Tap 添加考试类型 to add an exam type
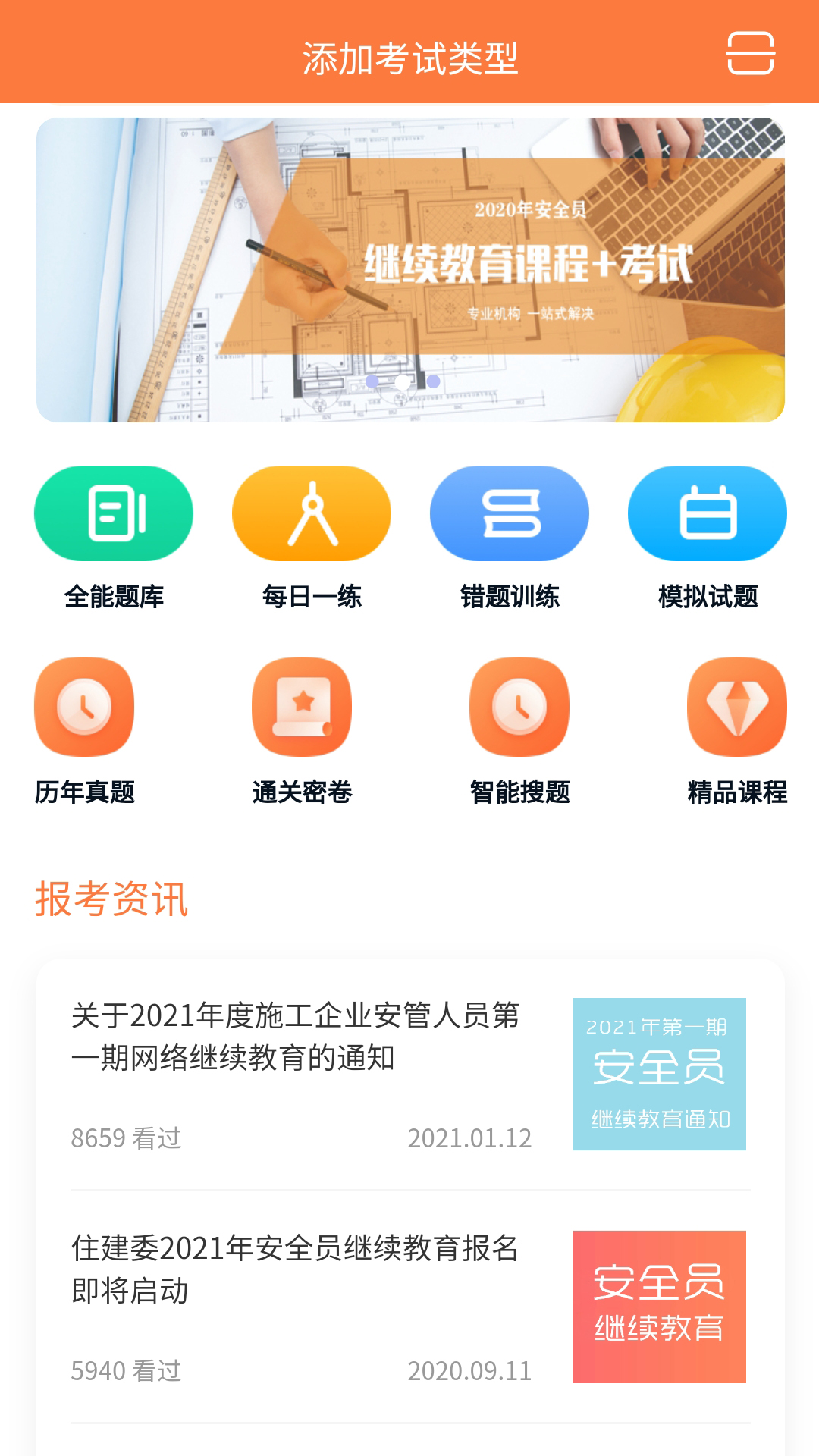The height and width of the screenshot is (1456, 819). click(410, 58)
